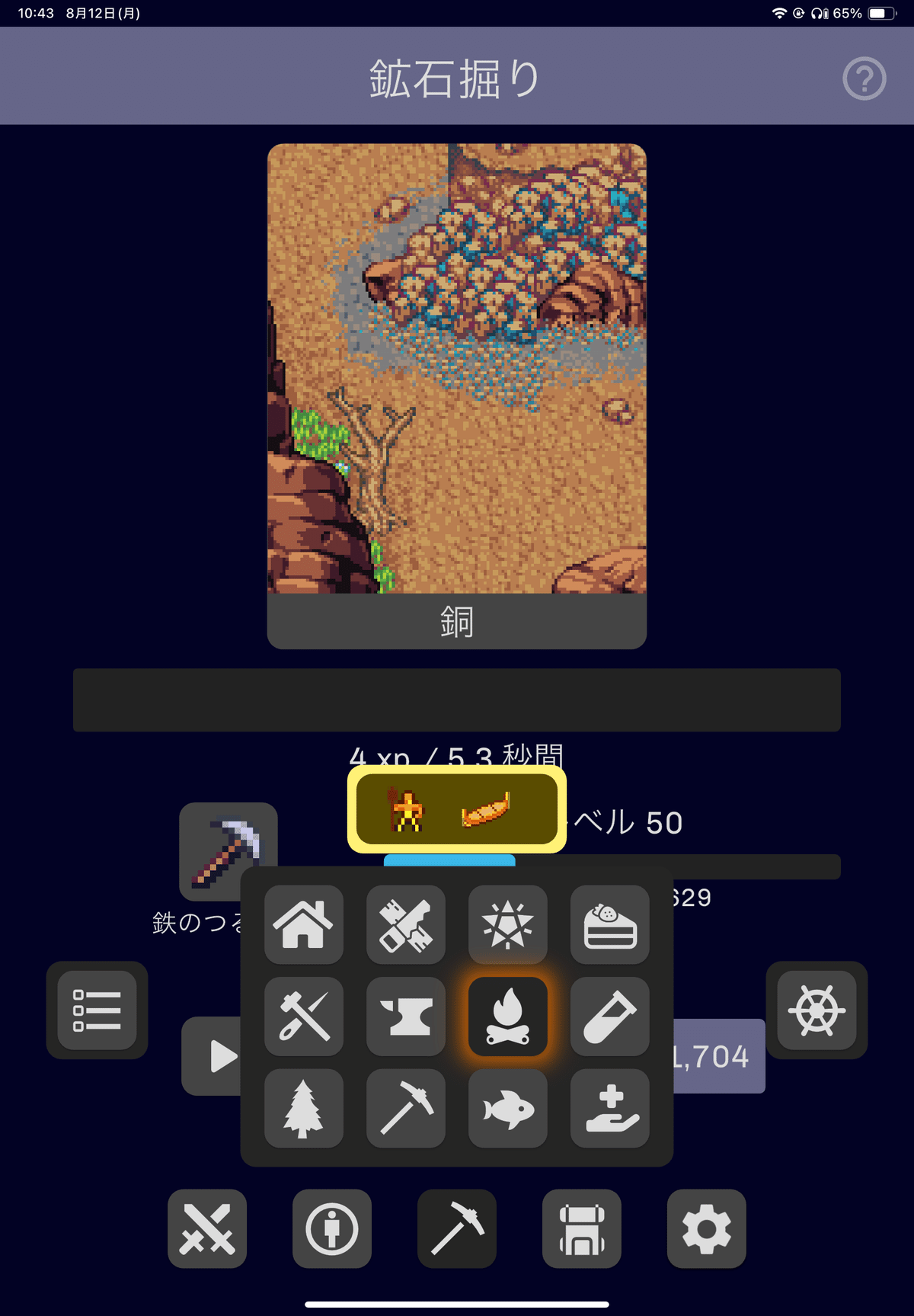The image size is (914, 1316).
Task: Open the help question mark
Action: (864, 78)
